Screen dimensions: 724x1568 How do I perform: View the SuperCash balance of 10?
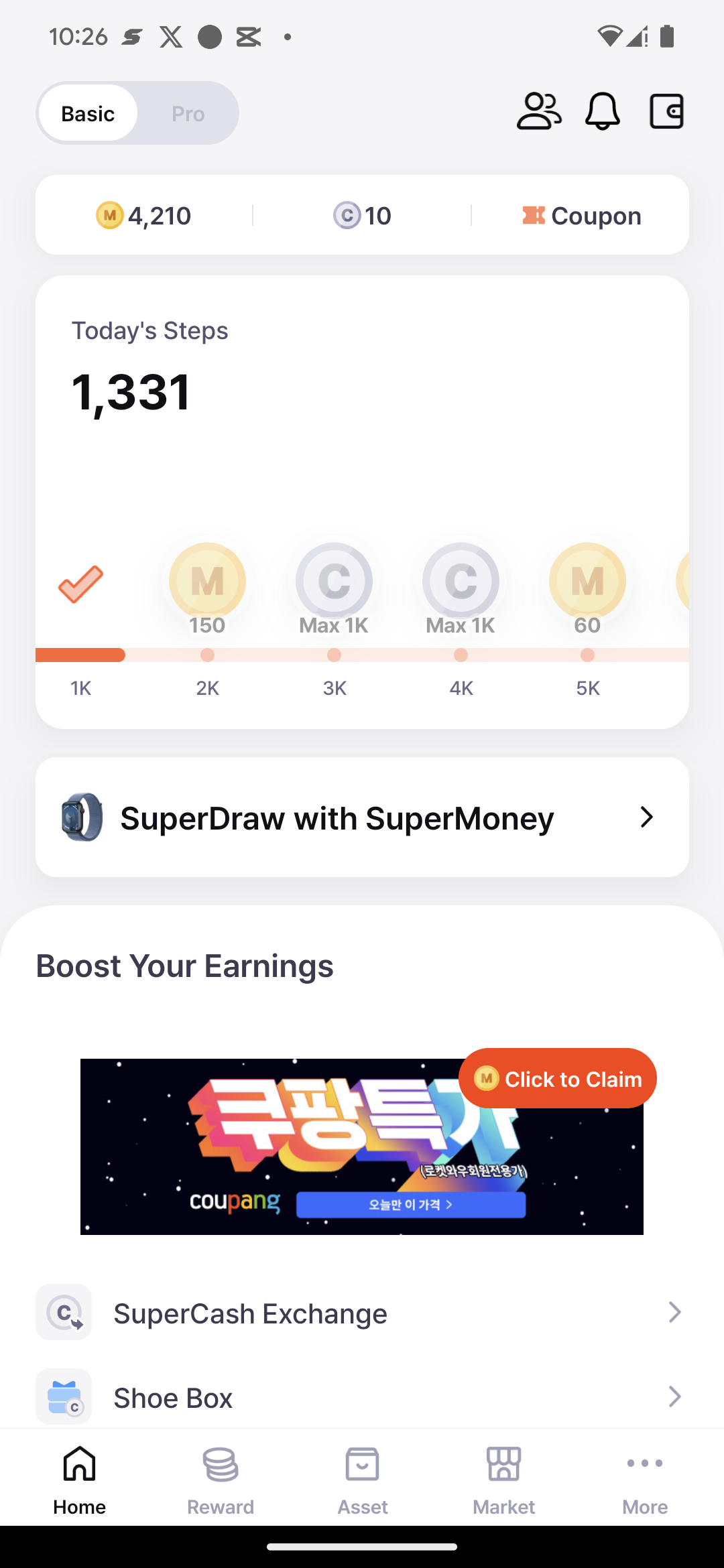click(362, 216)
